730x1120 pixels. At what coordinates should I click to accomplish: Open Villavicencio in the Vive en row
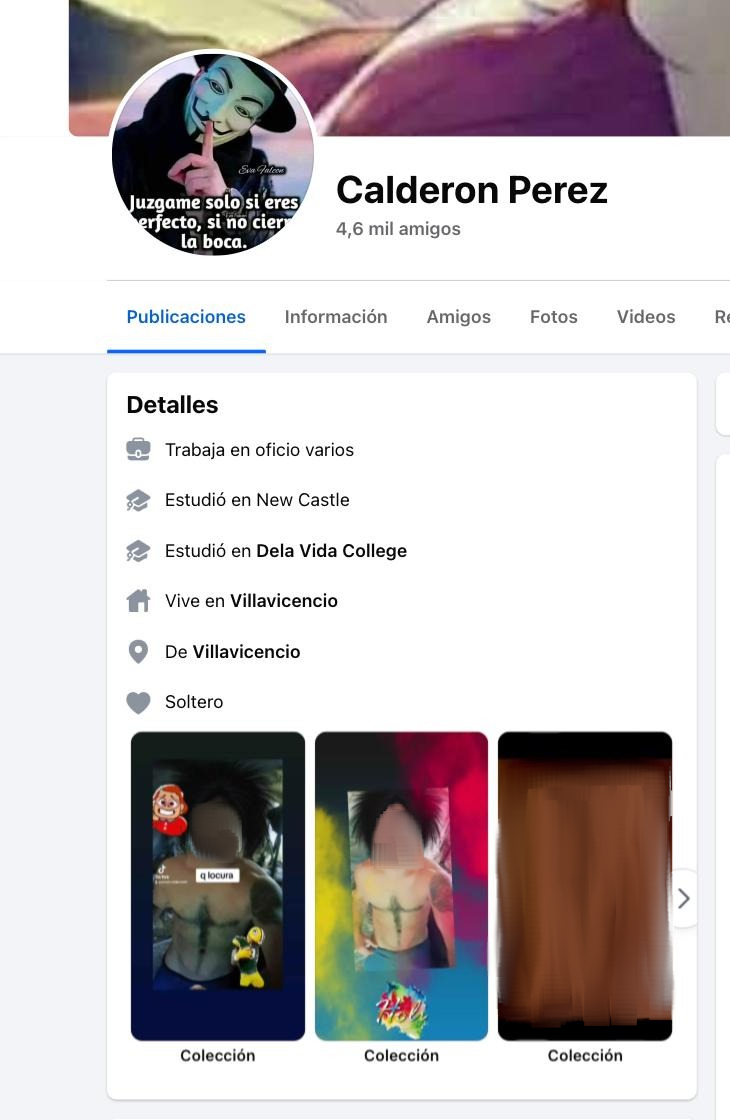(x=284, y=601)
